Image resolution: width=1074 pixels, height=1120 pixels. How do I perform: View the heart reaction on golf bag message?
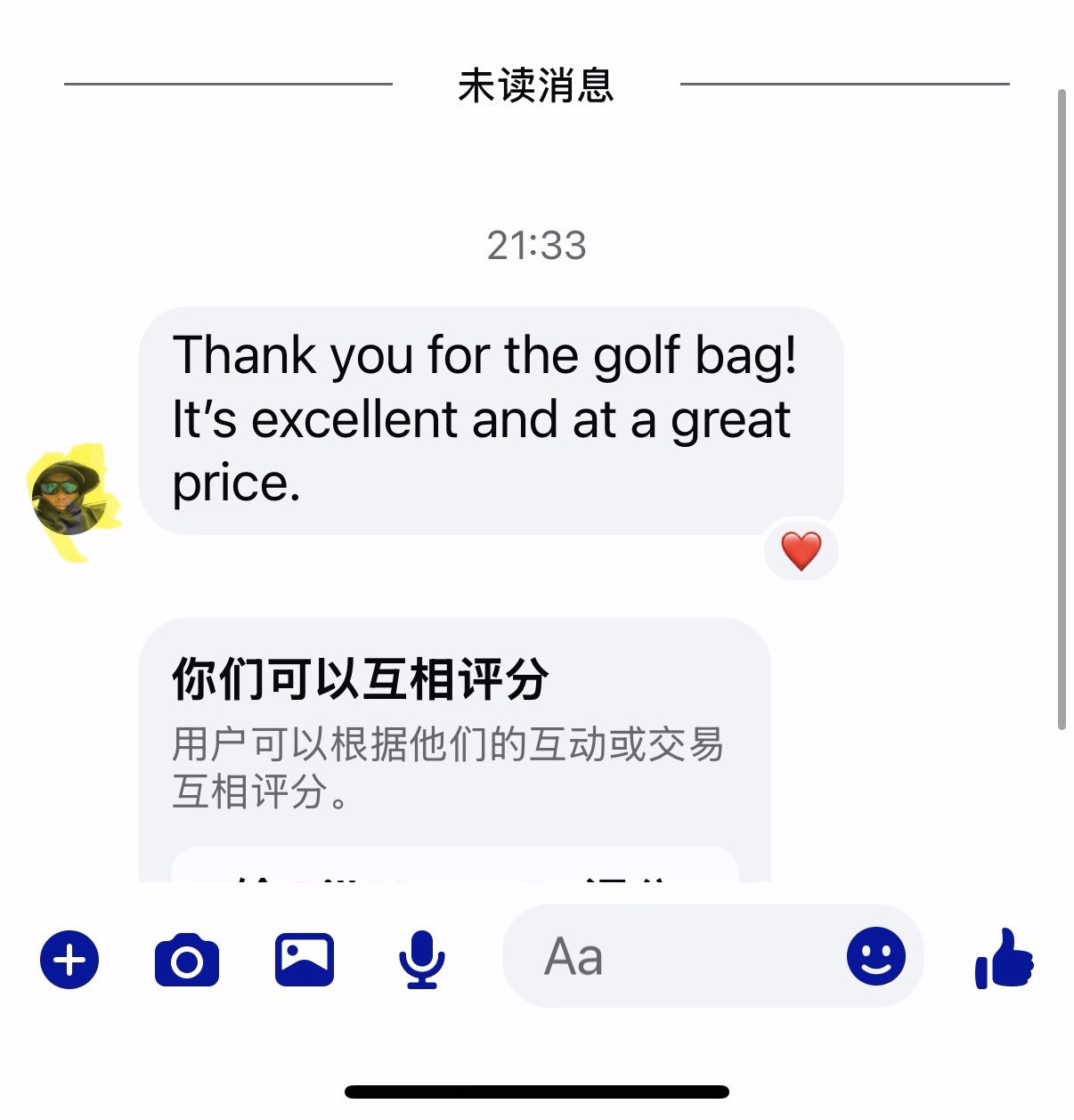(801, 550)
